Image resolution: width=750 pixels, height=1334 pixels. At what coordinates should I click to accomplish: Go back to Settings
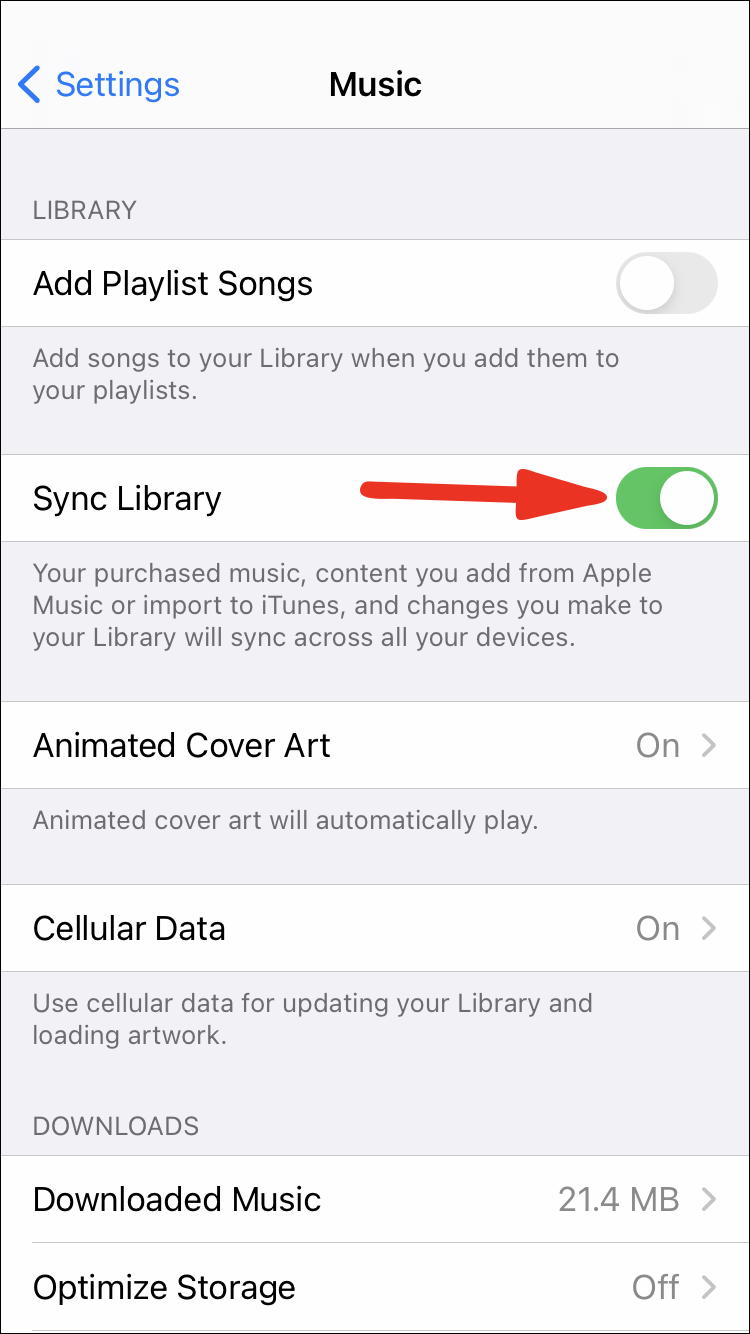98,85
